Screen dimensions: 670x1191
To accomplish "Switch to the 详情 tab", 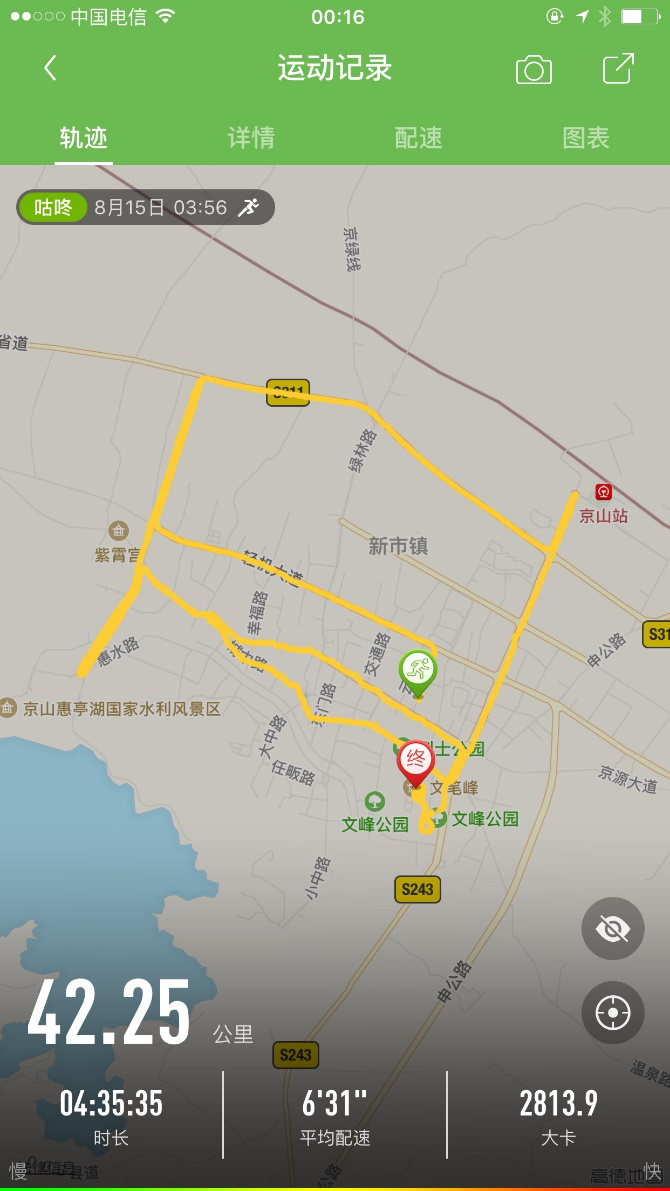I will pyautogui.click(x=251, y=138).
